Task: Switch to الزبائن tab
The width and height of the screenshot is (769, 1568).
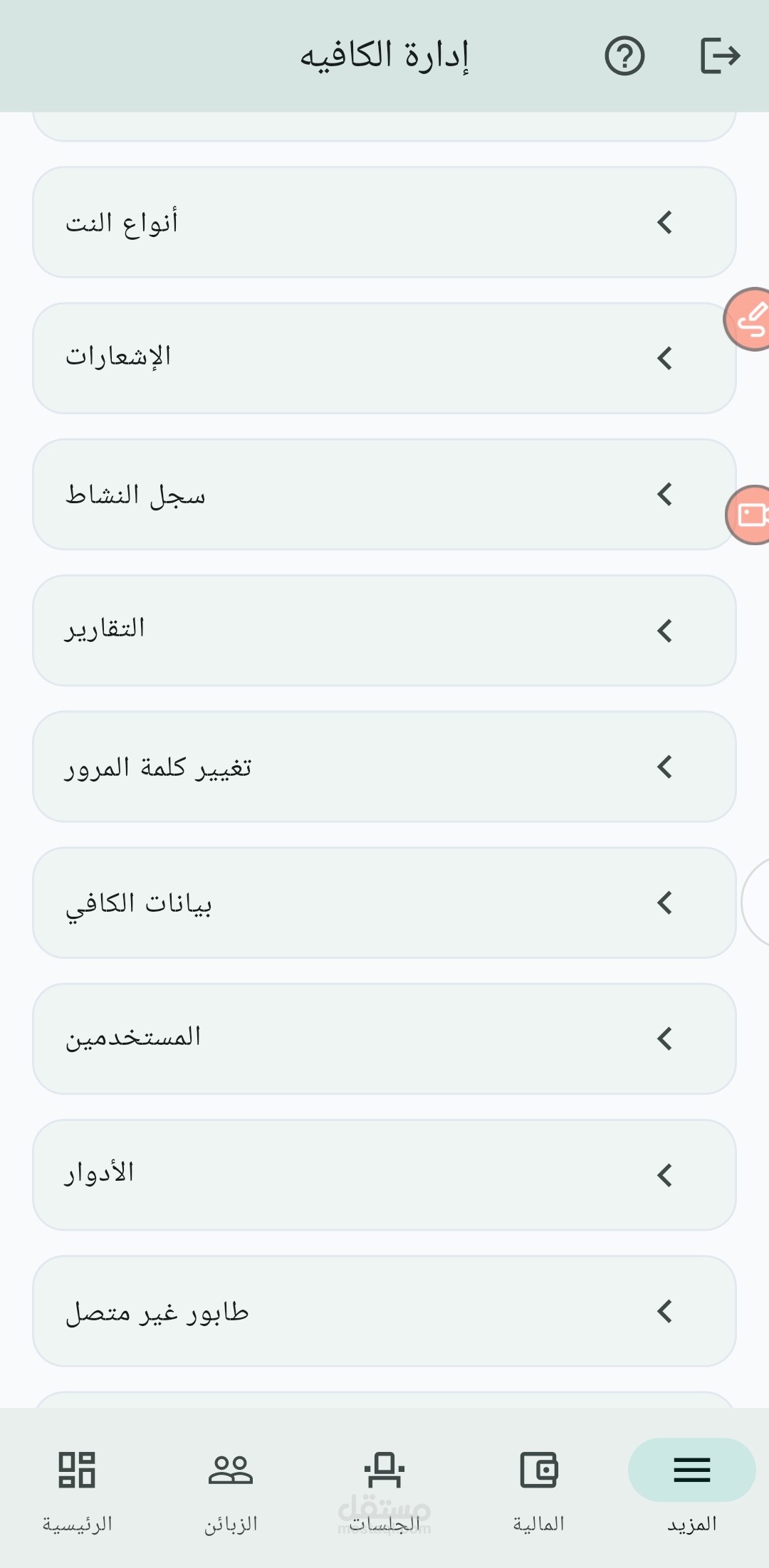Action: [231, 1488]
